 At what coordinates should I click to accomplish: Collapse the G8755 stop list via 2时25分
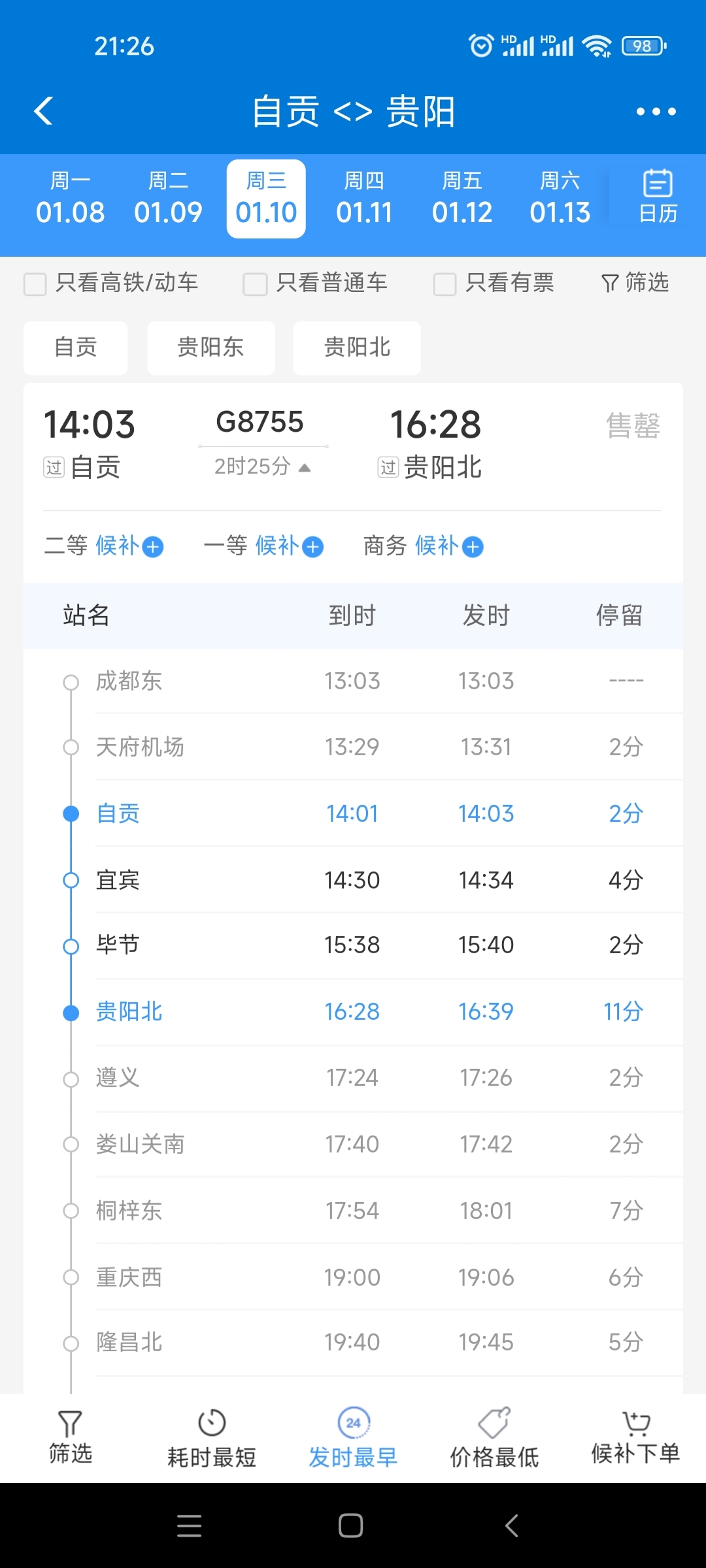[x=263, y=466]
